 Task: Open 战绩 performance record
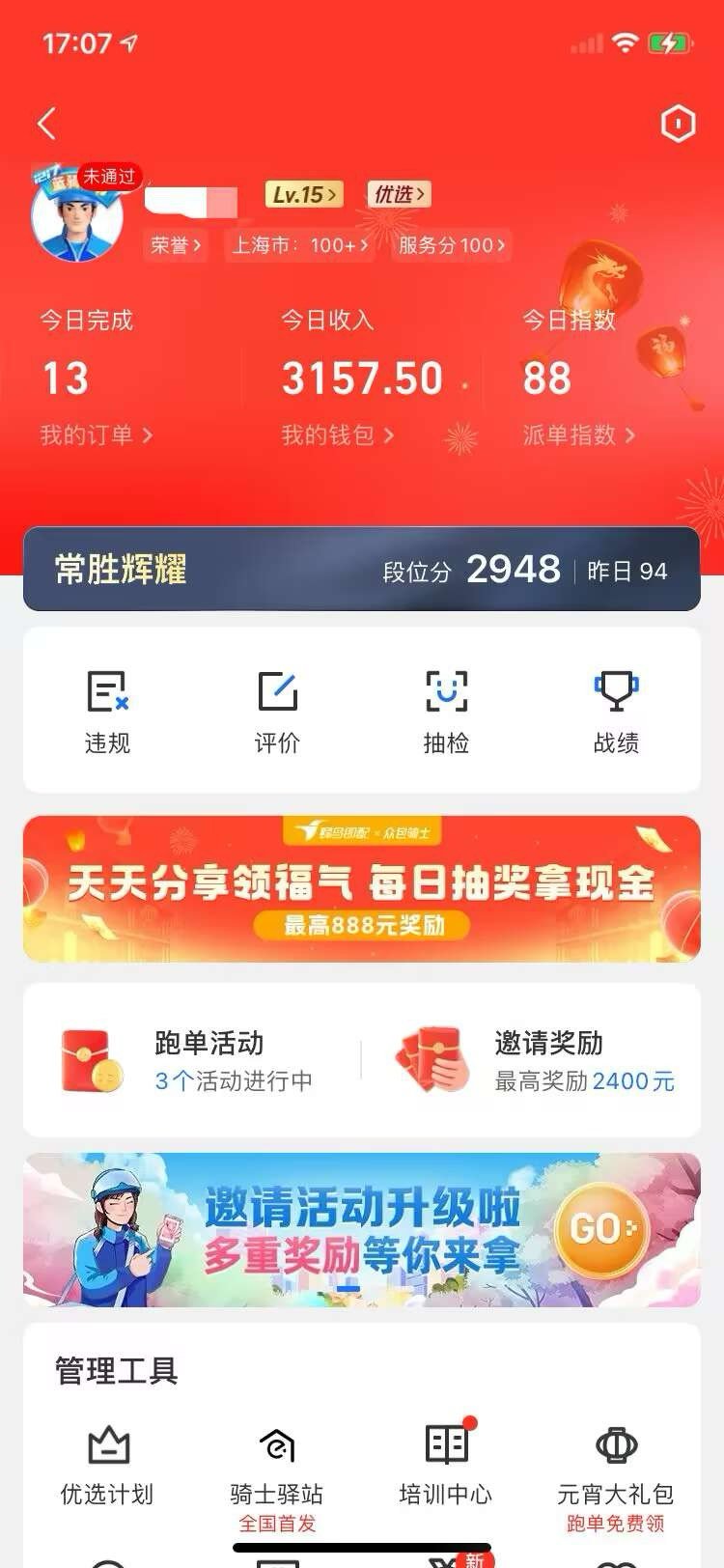coord(616,712)
